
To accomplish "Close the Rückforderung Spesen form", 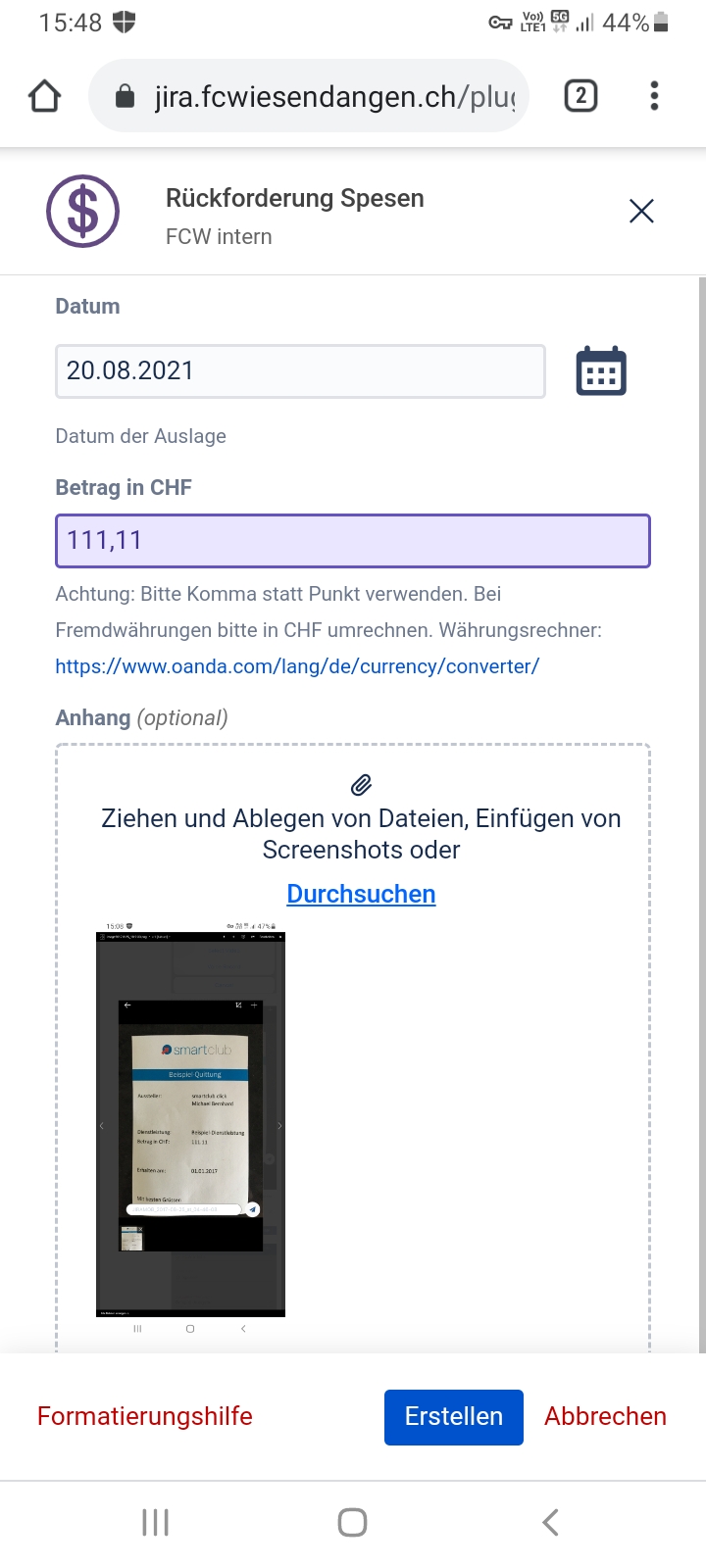I will tap(641, 211).
